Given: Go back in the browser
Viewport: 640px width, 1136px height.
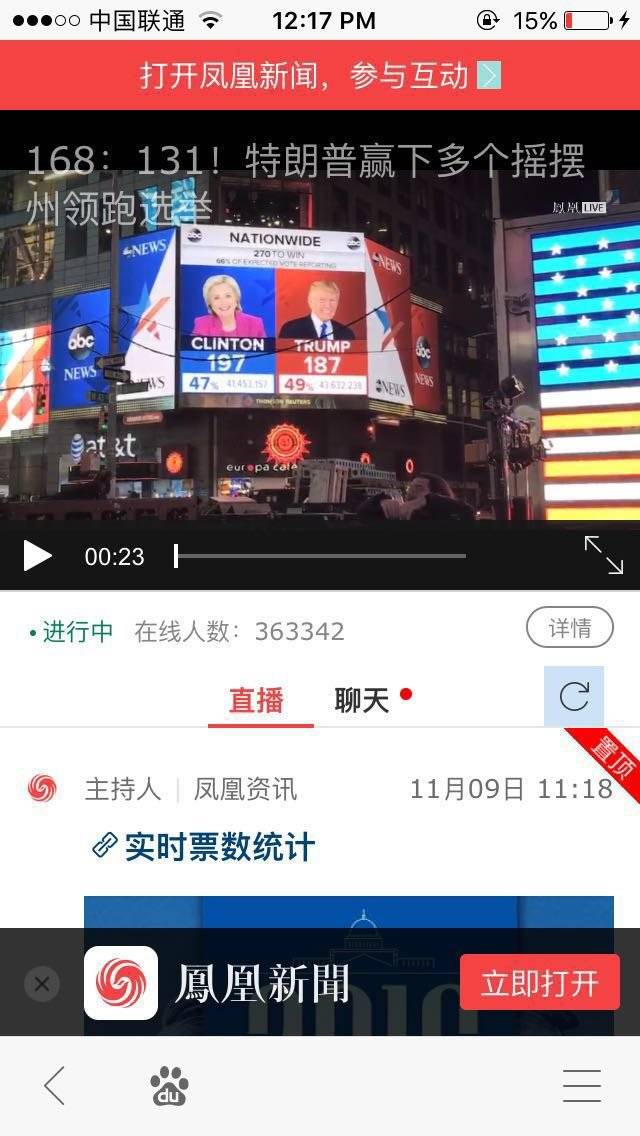Looking at the screenshot, I should click(x=55, y=1085).
